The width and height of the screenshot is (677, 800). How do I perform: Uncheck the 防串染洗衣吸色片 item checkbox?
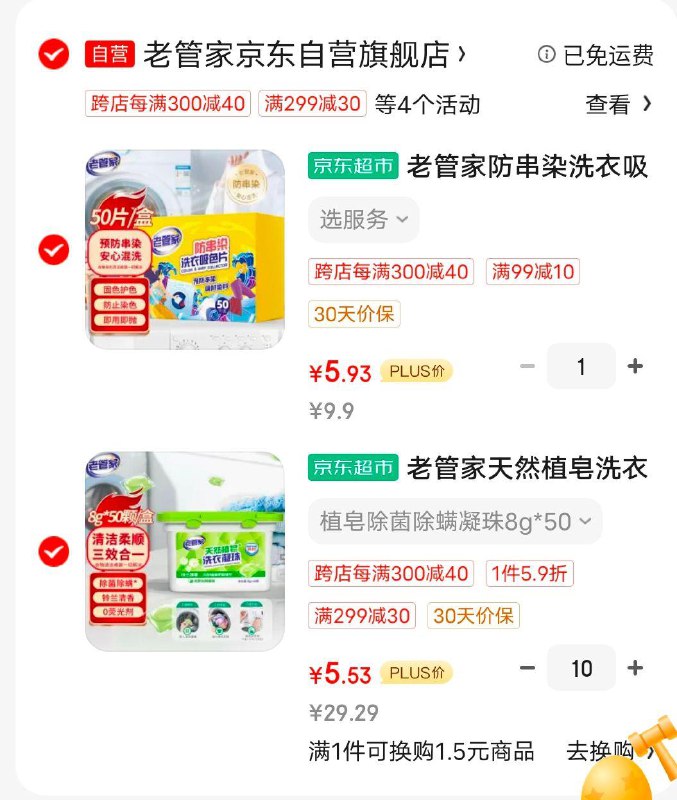point(53,250)
